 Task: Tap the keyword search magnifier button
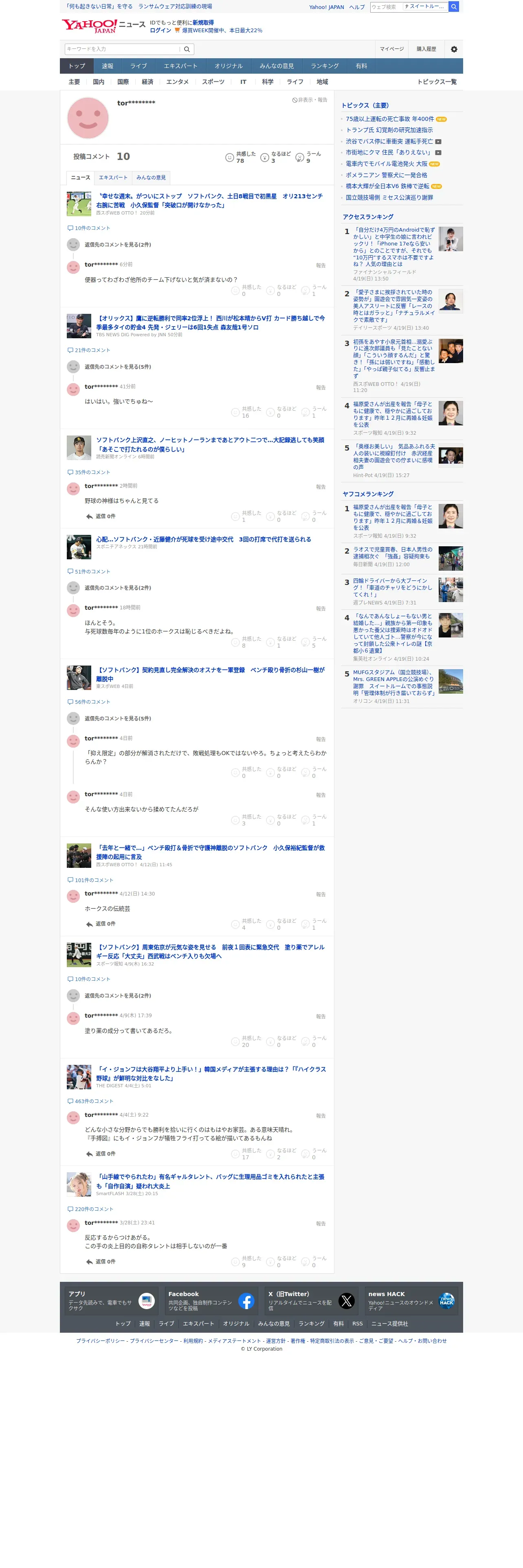pos(187,49)
